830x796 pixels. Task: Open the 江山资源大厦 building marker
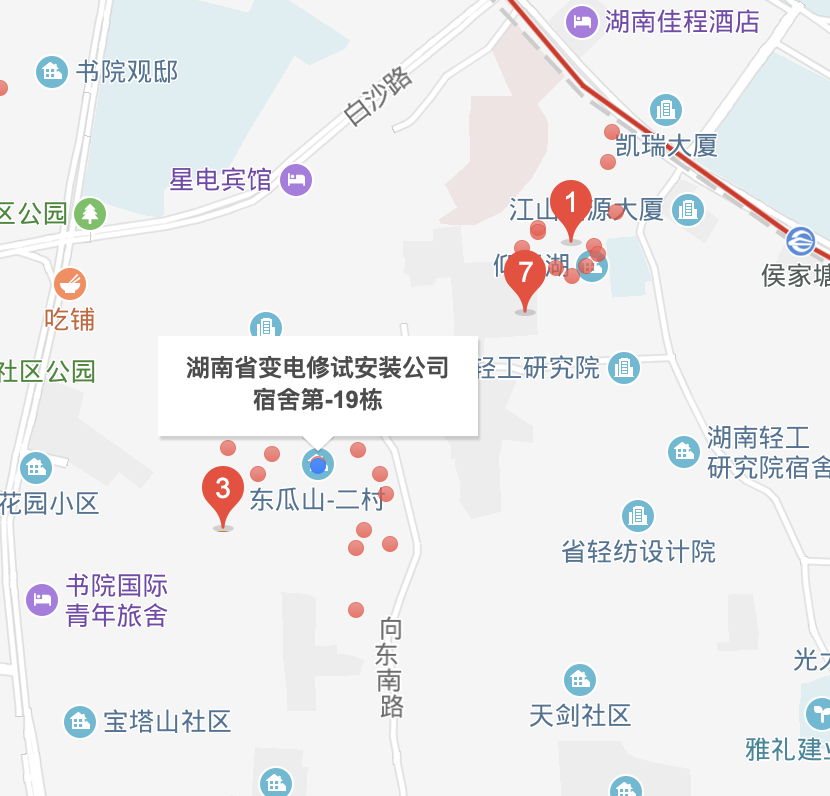(688, 210)
